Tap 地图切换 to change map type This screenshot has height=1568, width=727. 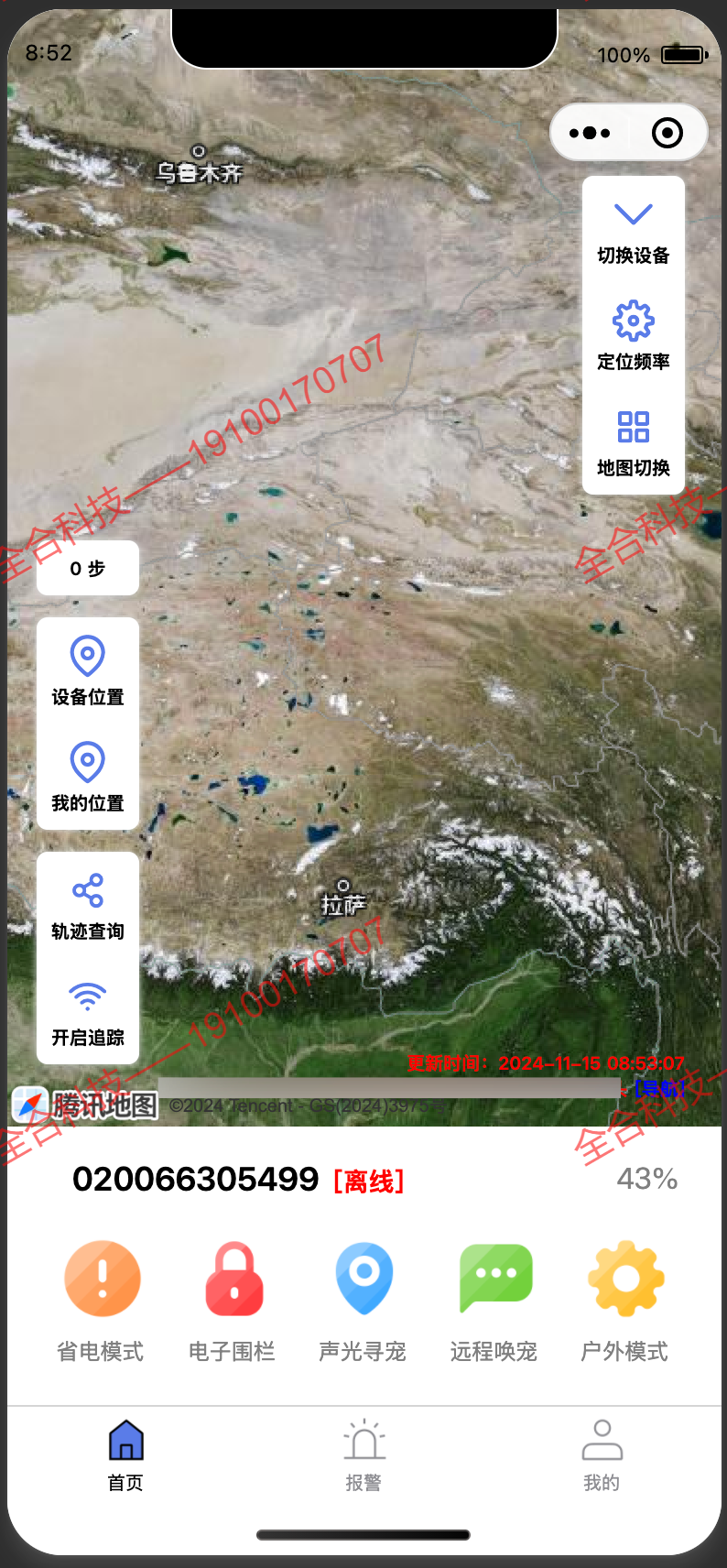634,443
